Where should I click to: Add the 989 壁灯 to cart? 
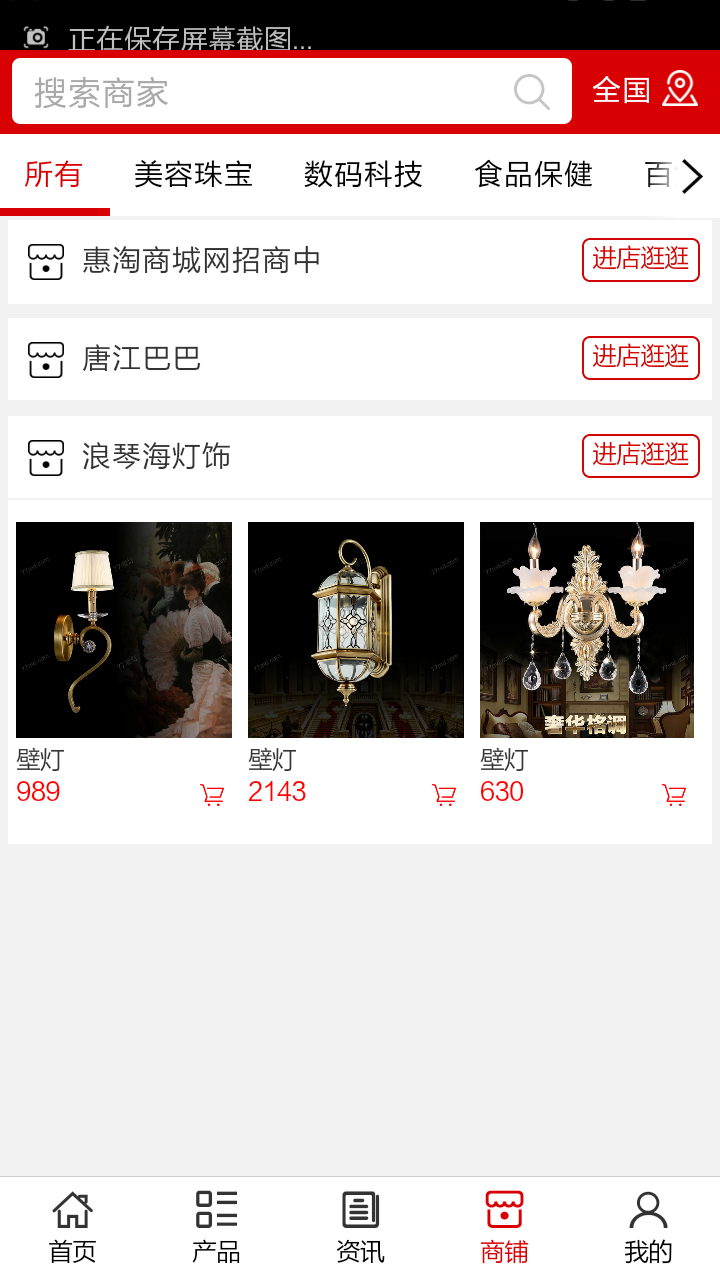point(212,795)
